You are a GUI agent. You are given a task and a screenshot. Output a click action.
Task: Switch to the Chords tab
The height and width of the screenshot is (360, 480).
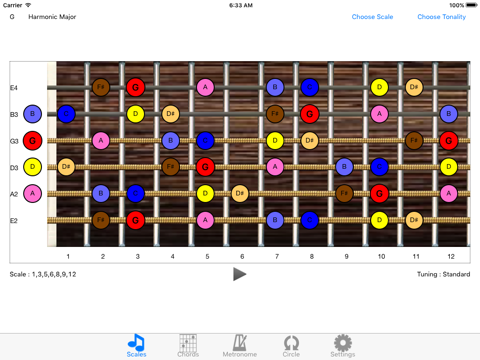coord(188,346)
